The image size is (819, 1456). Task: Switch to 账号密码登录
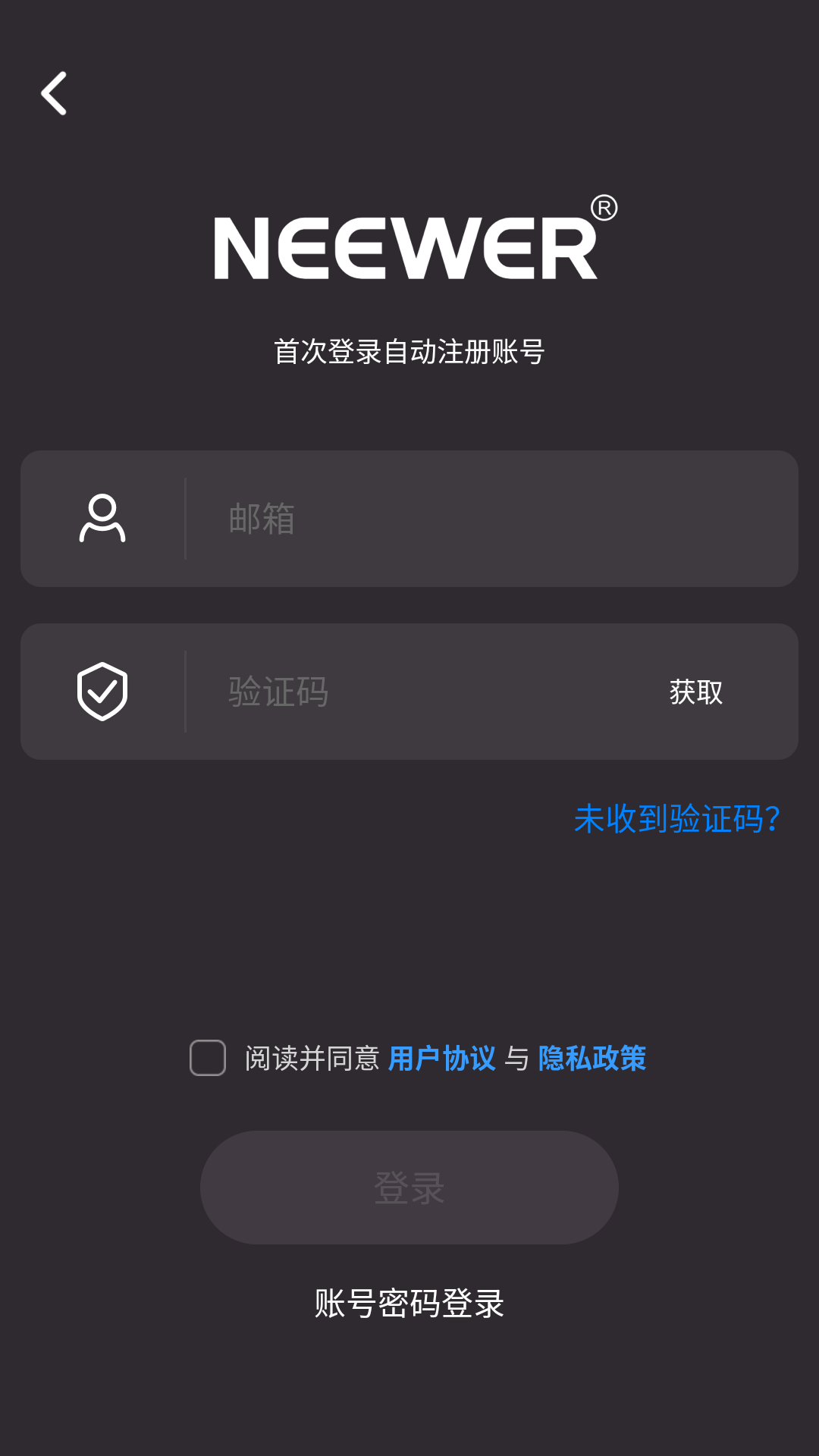pyautogui.click(x=409, y=1304)
